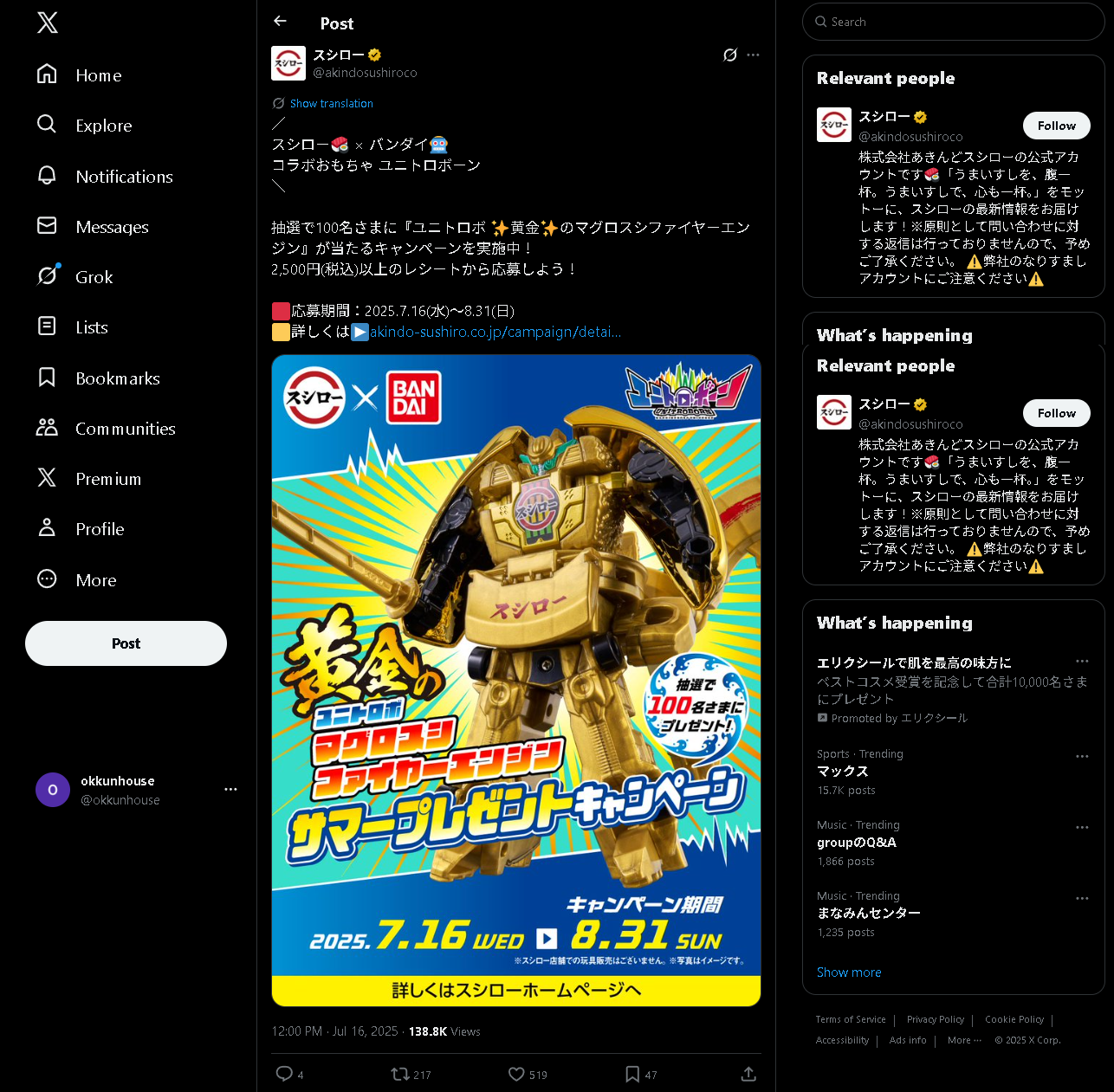This screenshot has height=1092, width=1114.
Task: Open Explore from the sidebar
Action: [x=103, y=126]
